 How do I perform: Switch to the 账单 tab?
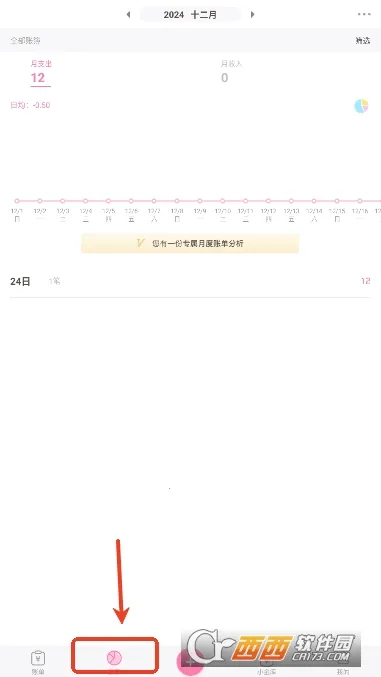tap(38, 663)
